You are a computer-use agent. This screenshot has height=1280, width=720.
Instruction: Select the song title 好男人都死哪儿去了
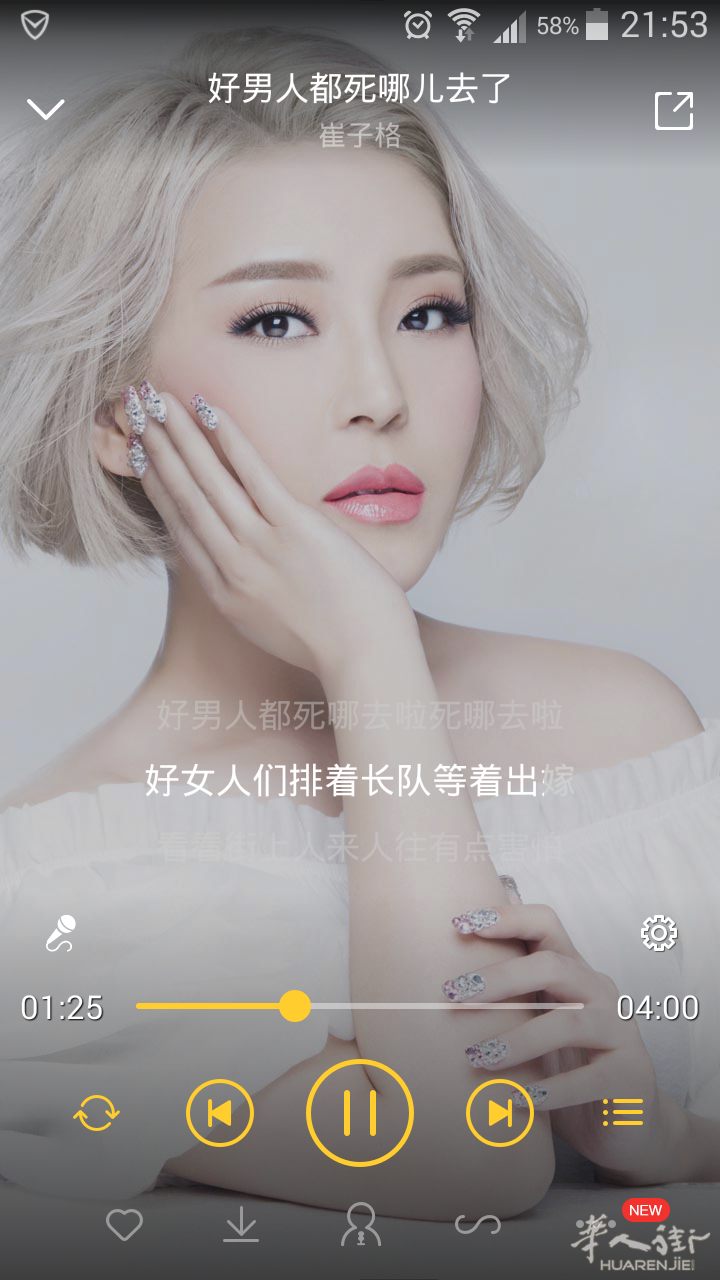[x=358, y=88]
